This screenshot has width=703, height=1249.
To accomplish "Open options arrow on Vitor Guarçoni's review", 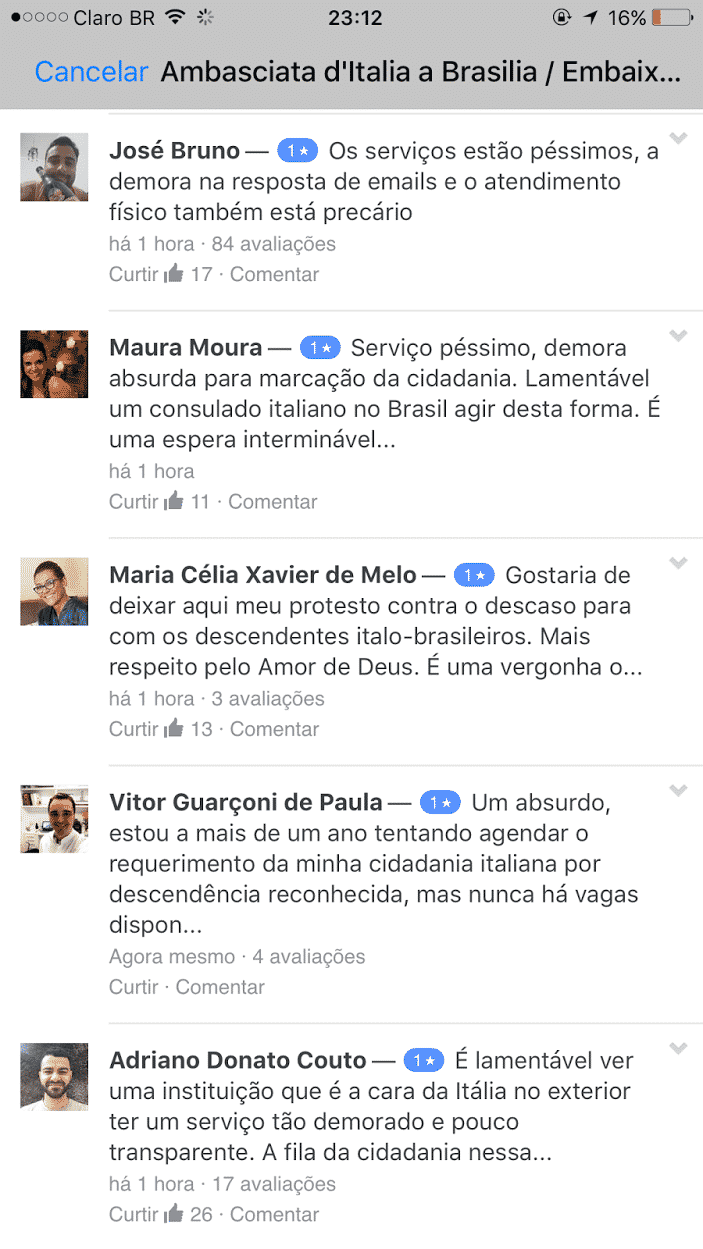I will [x=679, y=791].
